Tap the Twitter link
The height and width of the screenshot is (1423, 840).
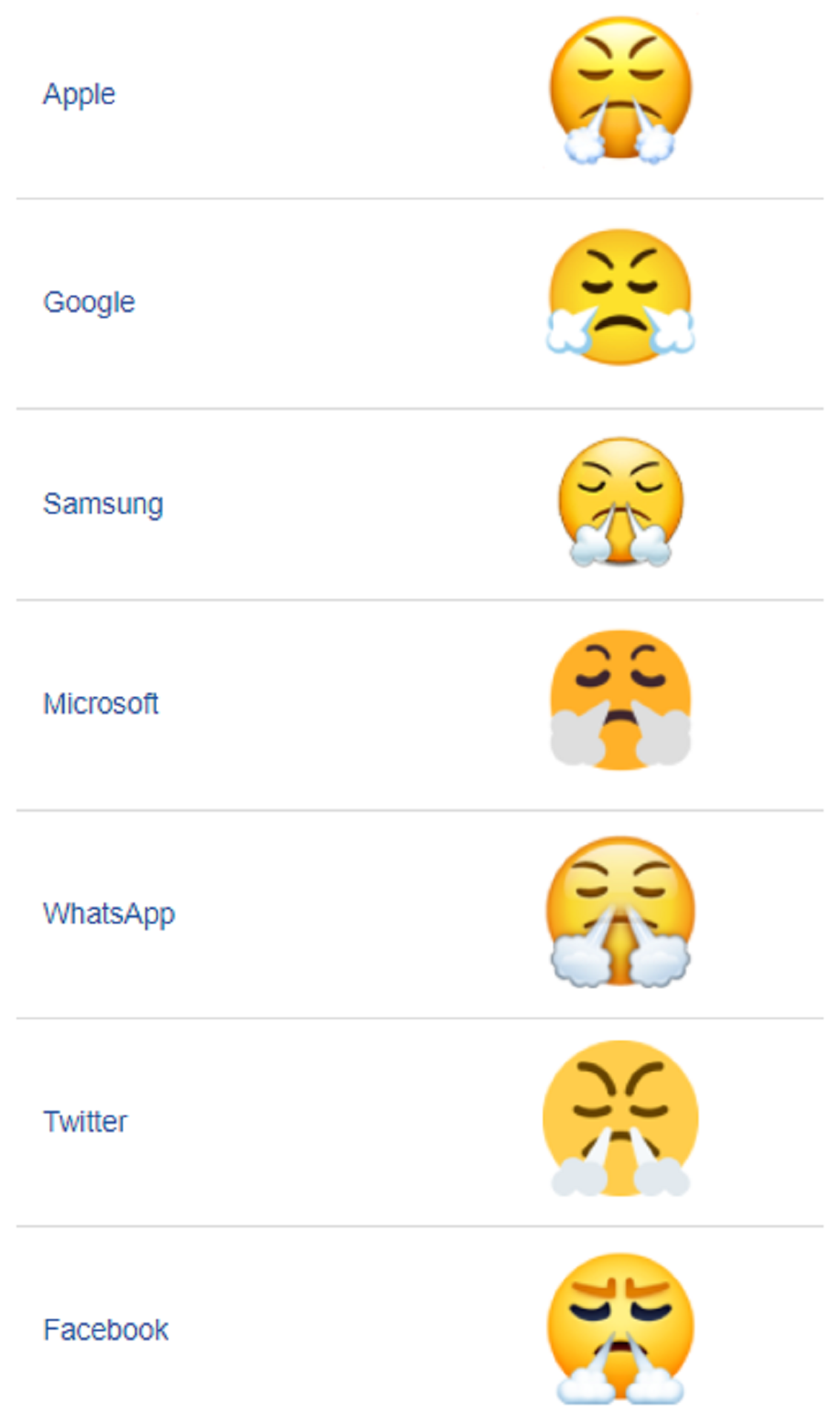pyautogui.click(x=85, y=1121)
